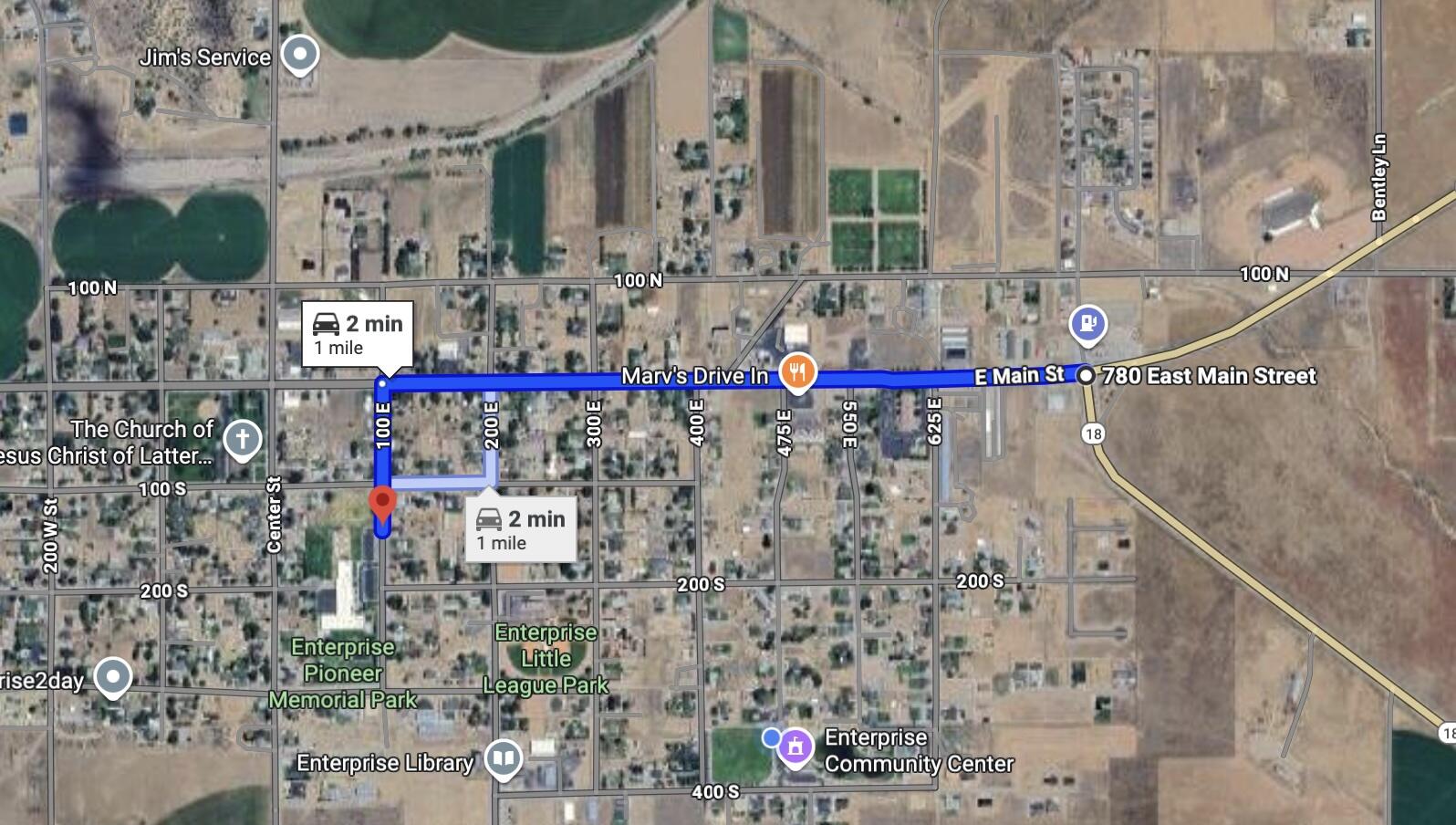Select the main route 2 min label

tap(358, 334)
